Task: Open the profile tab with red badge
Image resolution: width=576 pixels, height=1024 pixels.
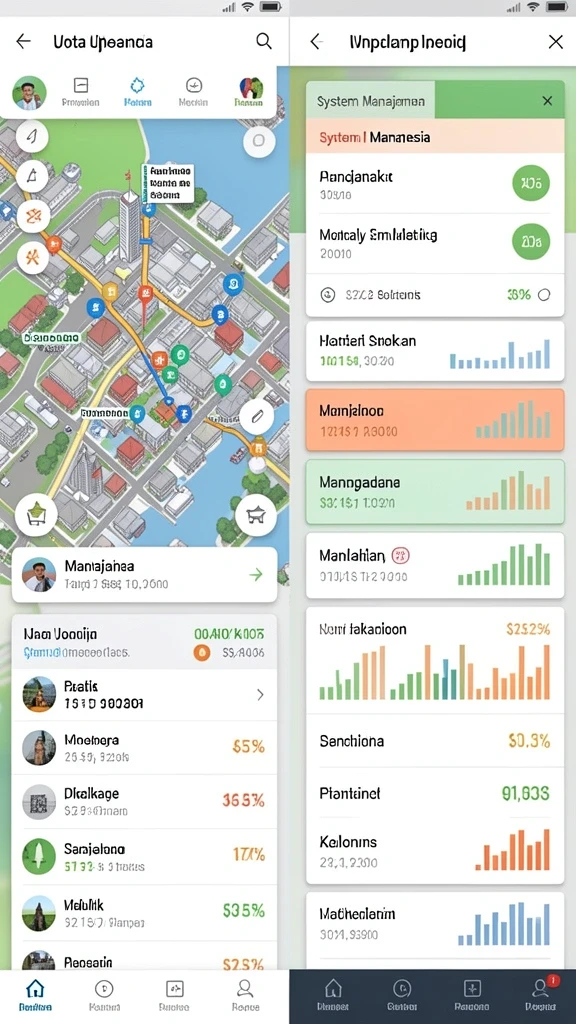Action: point(541,994)
